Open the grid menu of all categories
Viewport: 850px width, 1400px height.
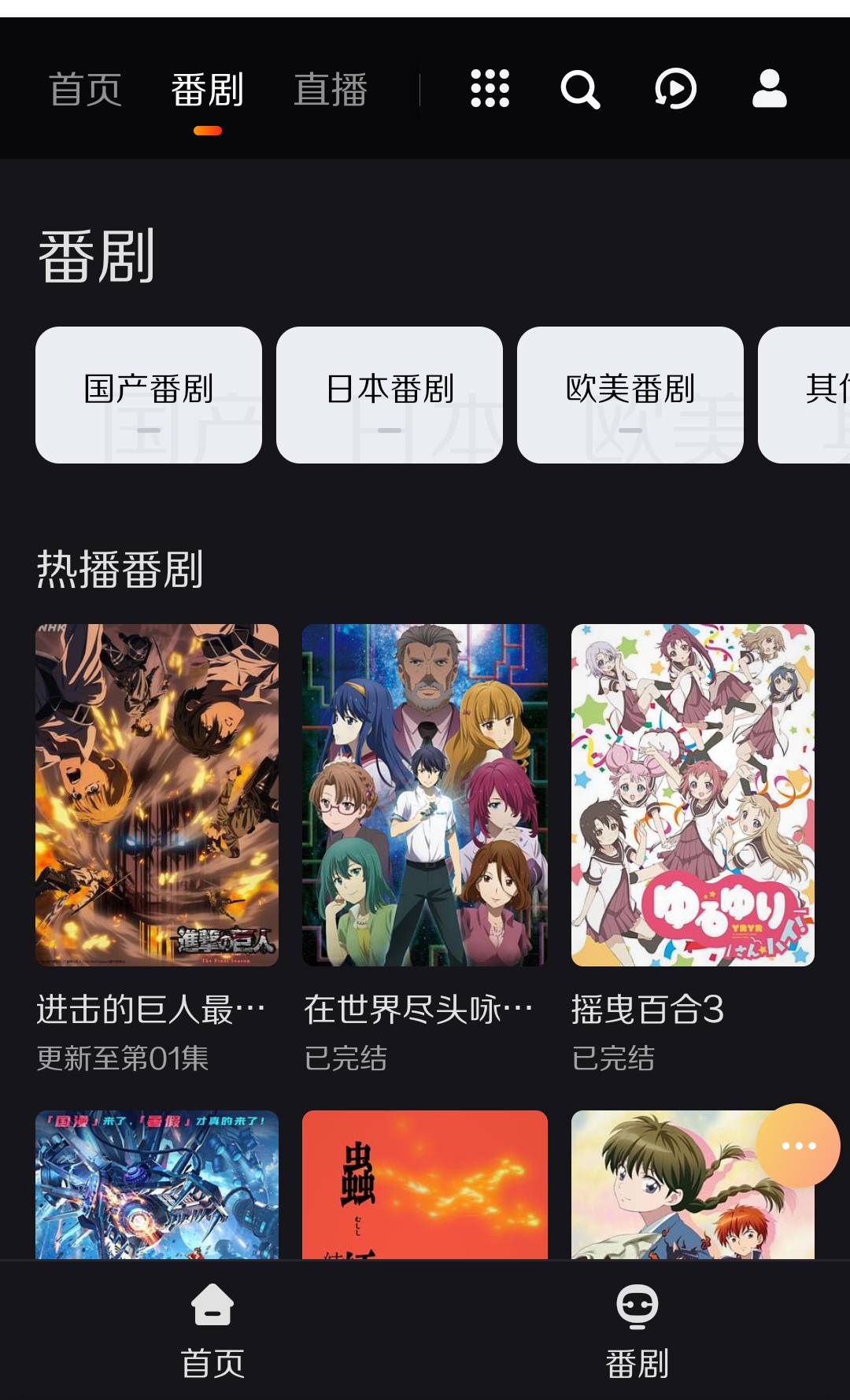coord(490,89)
